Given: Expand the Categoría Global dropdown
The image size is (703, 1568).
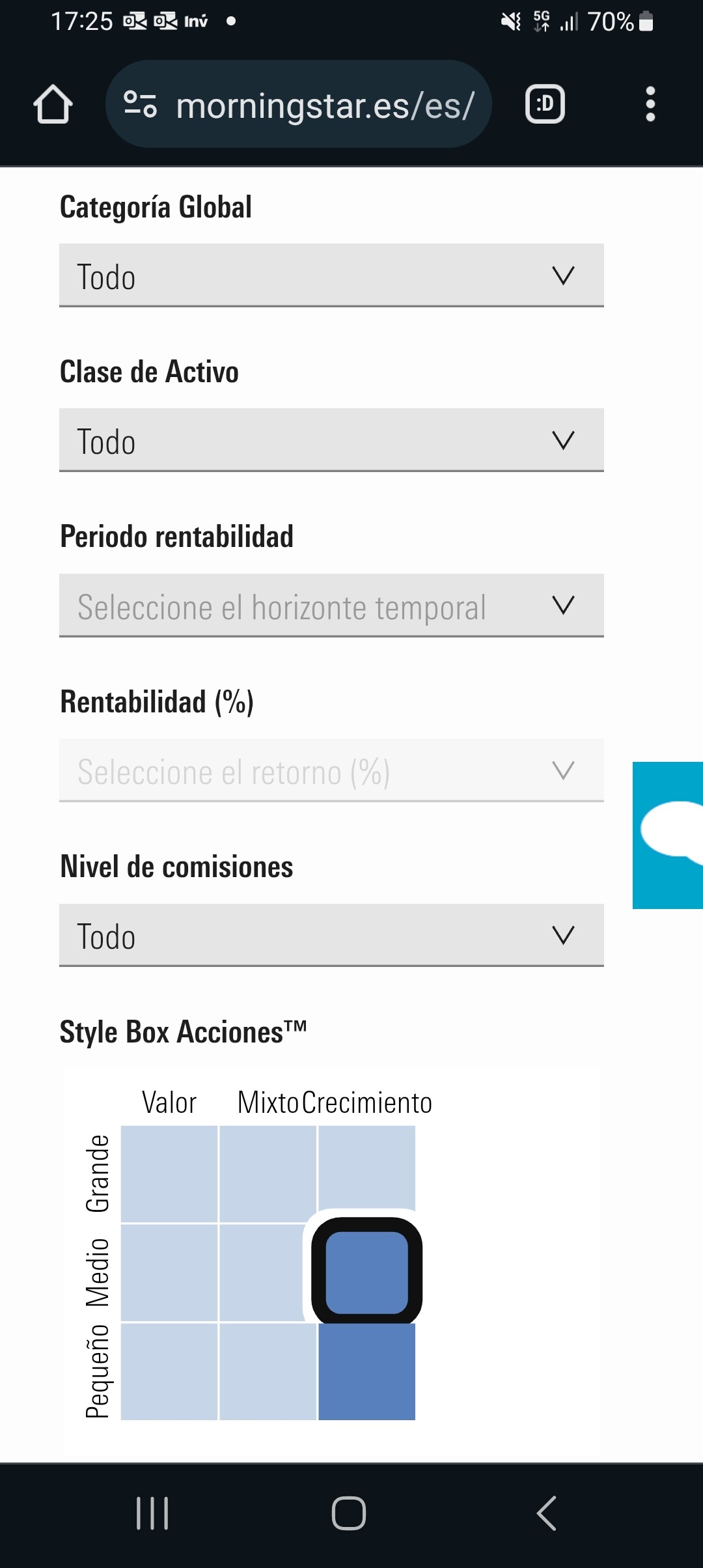Looking at the screenshot, I should coord(331,275).
